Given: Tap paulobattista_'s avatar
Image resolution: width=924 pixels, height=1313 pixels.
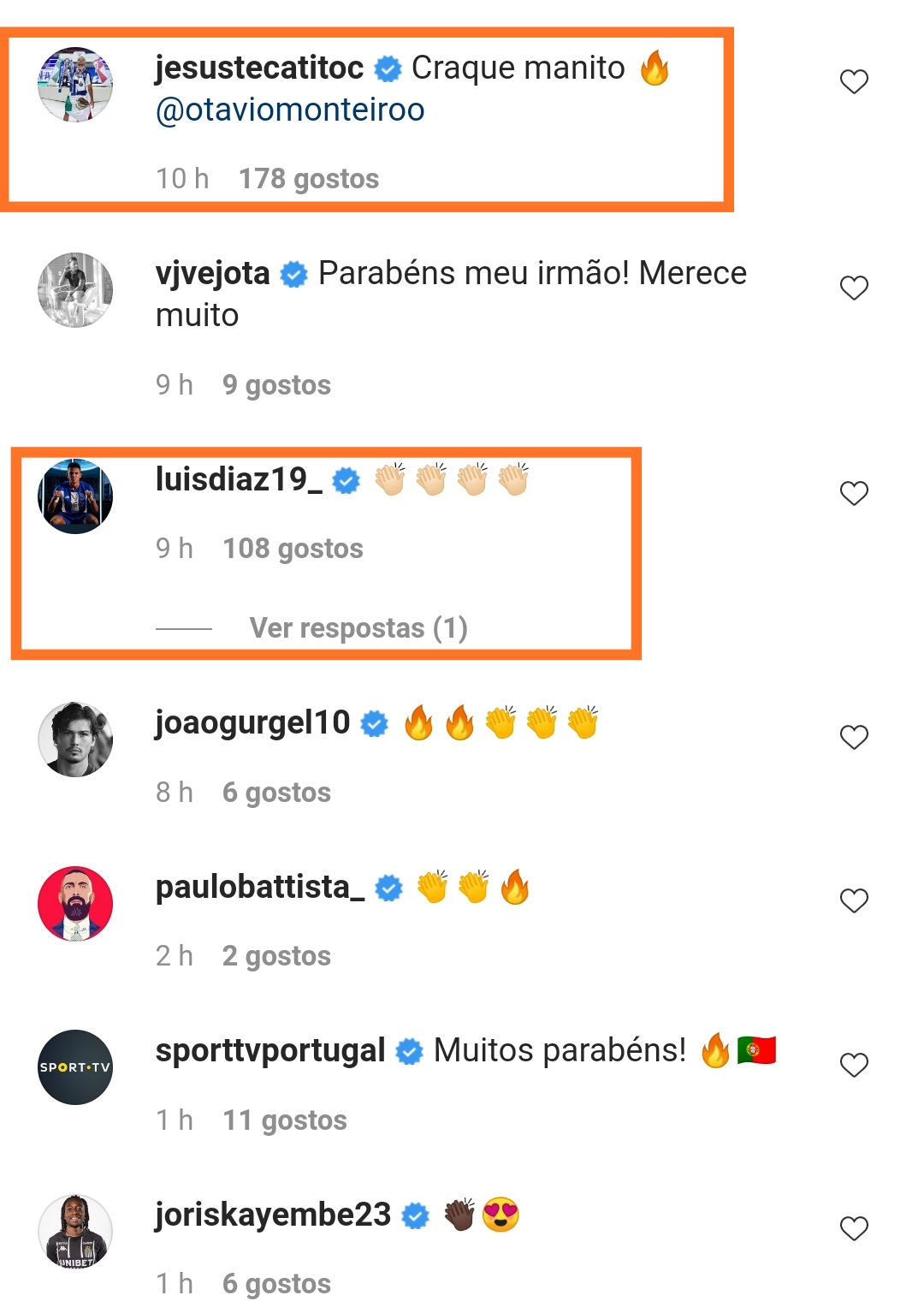Looking at the screenshot, I should tap(75, 904).
